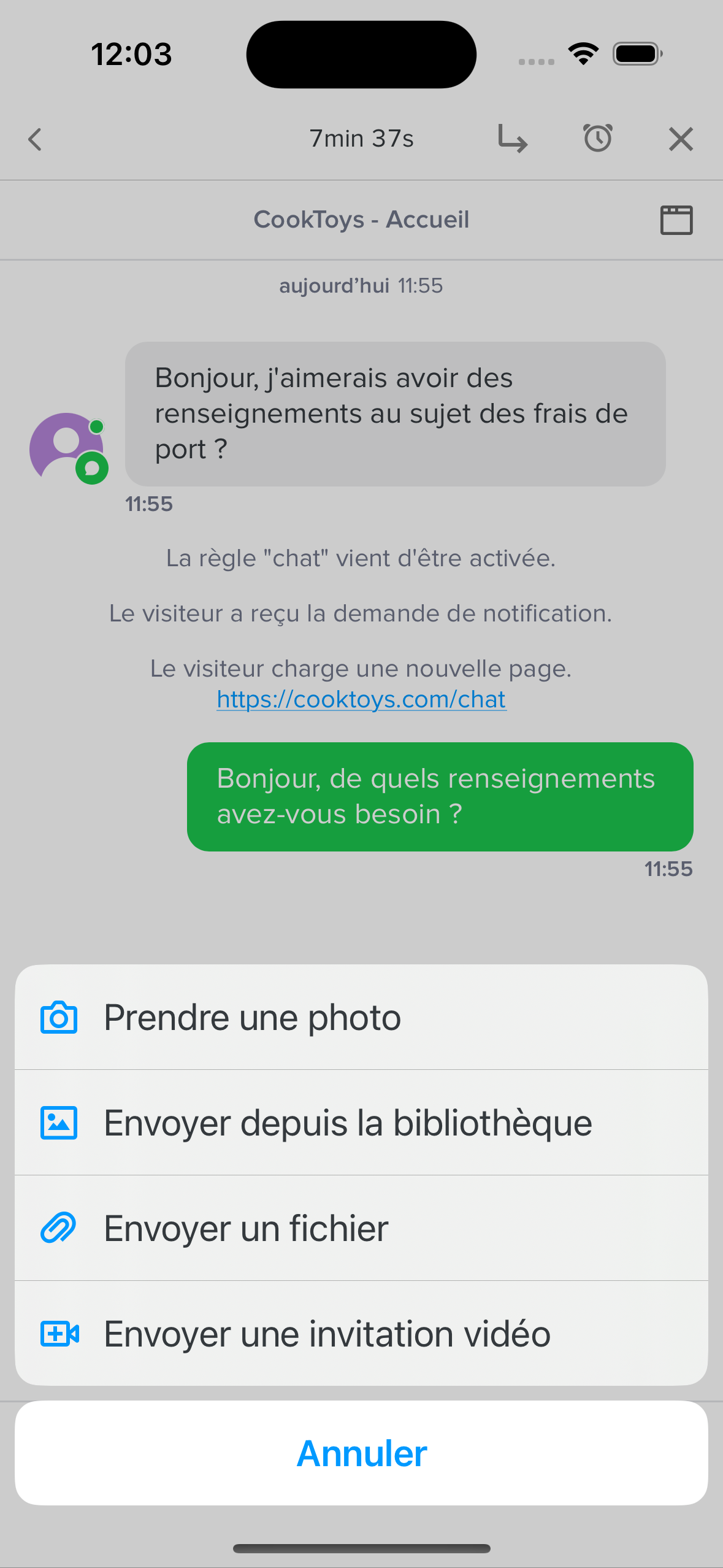Click the 7min 37s timer display
Viewport: 723px width, 1568px height.
click(x=361, y=137)
